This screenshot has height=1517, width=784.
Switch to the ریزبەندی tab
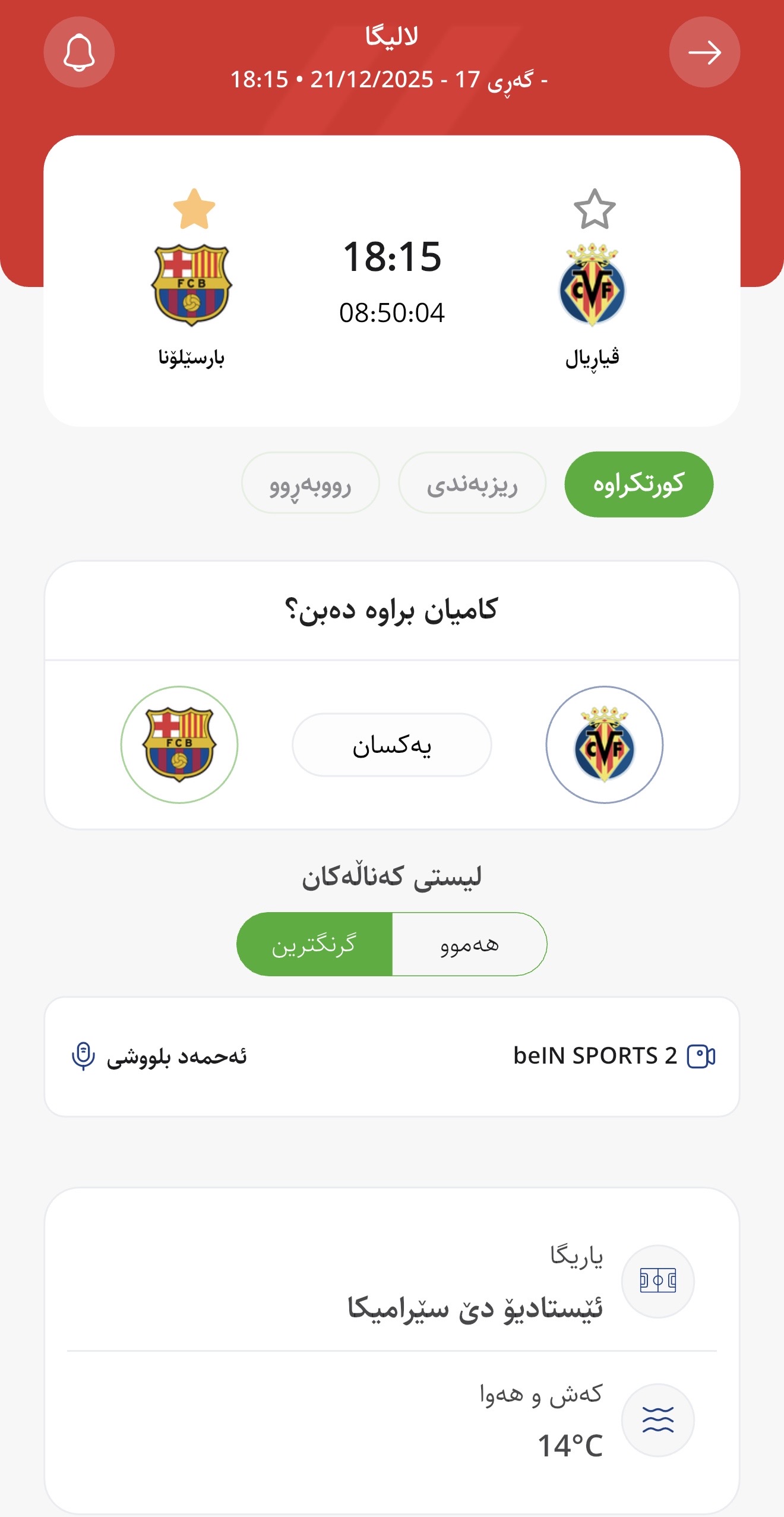coord(472,484)
